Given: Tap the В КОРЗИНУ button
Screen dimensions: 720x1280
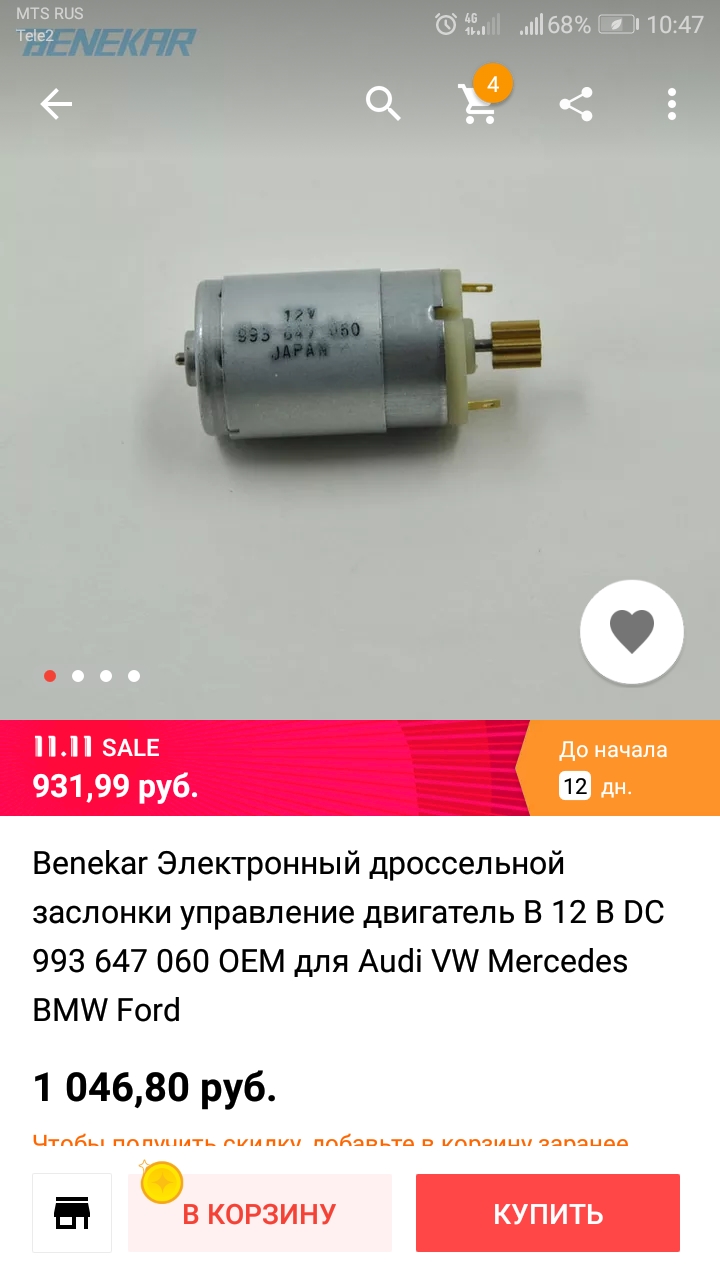Looking at the screenshot, I should (259, 1213).
